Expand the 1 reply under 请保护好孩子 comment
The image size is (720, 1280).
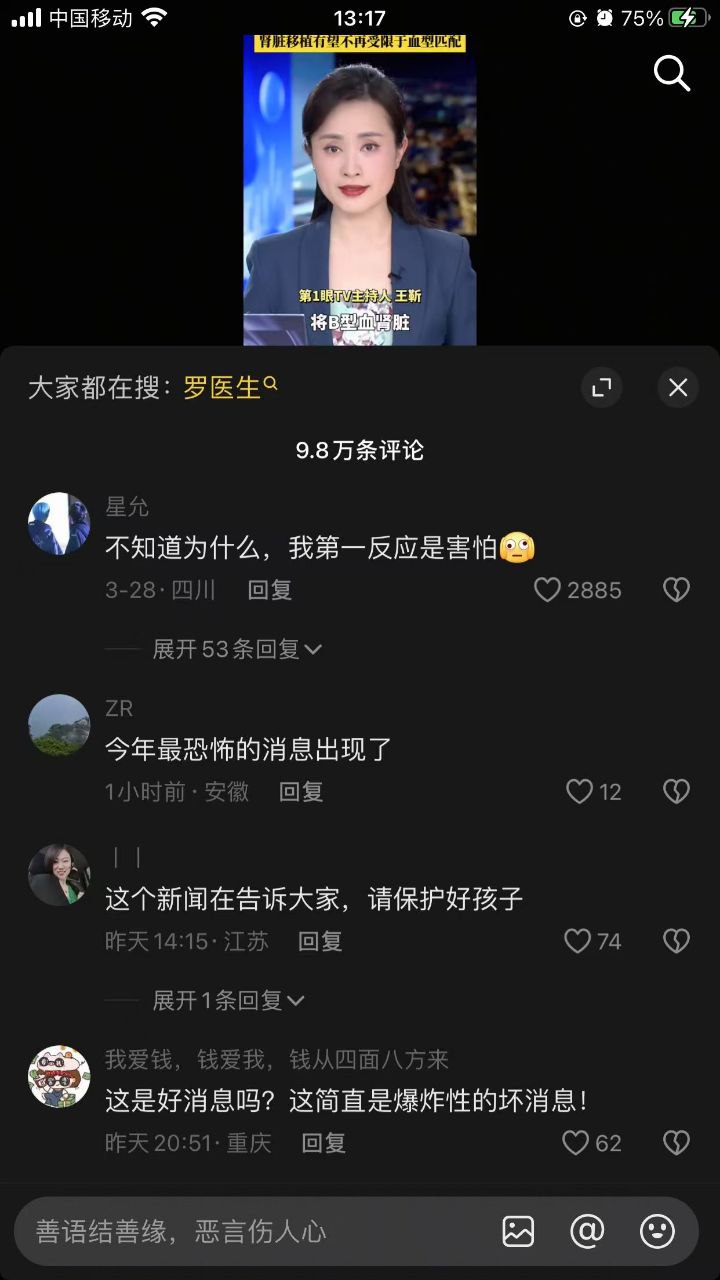(228, 1000)
